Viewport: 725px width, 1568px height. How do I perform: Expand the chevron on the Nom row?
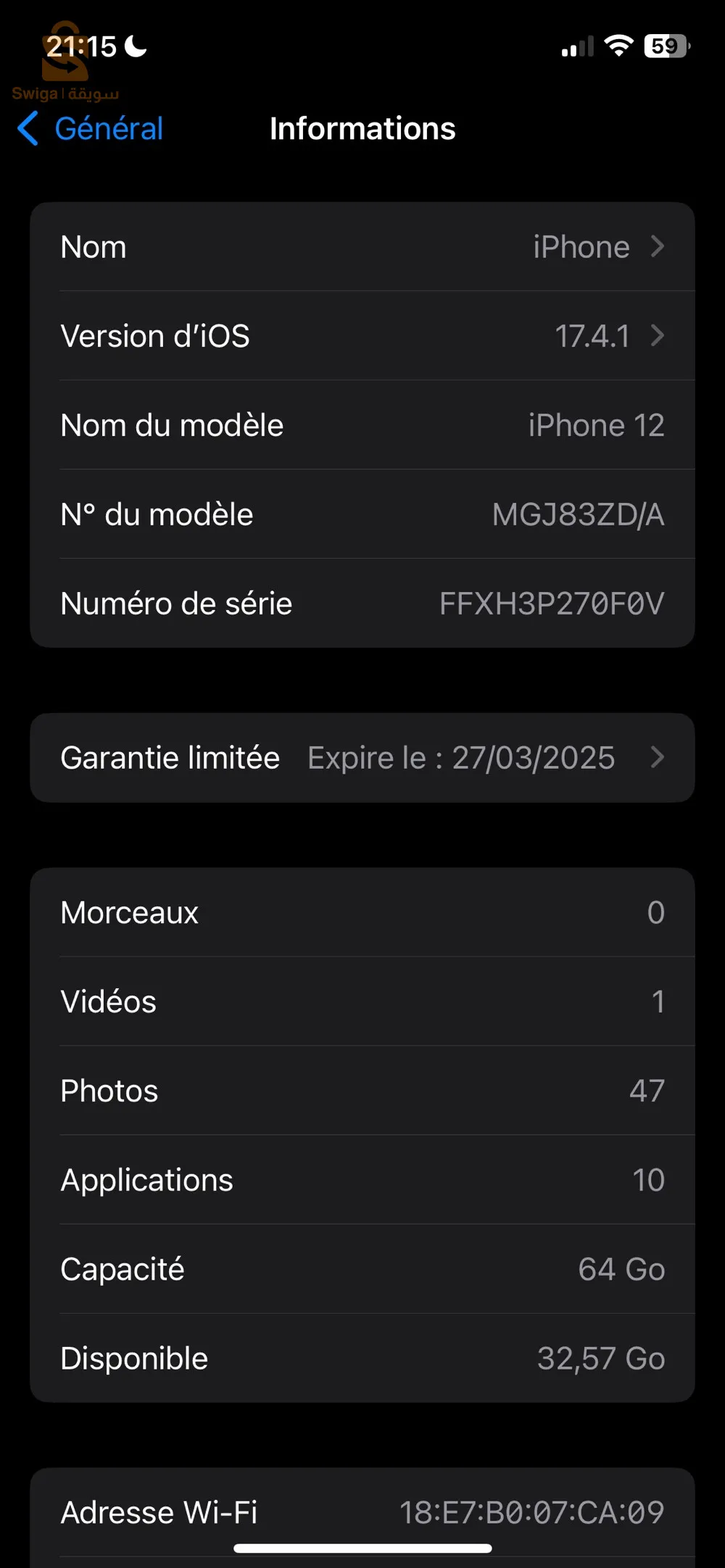(658, 247)
